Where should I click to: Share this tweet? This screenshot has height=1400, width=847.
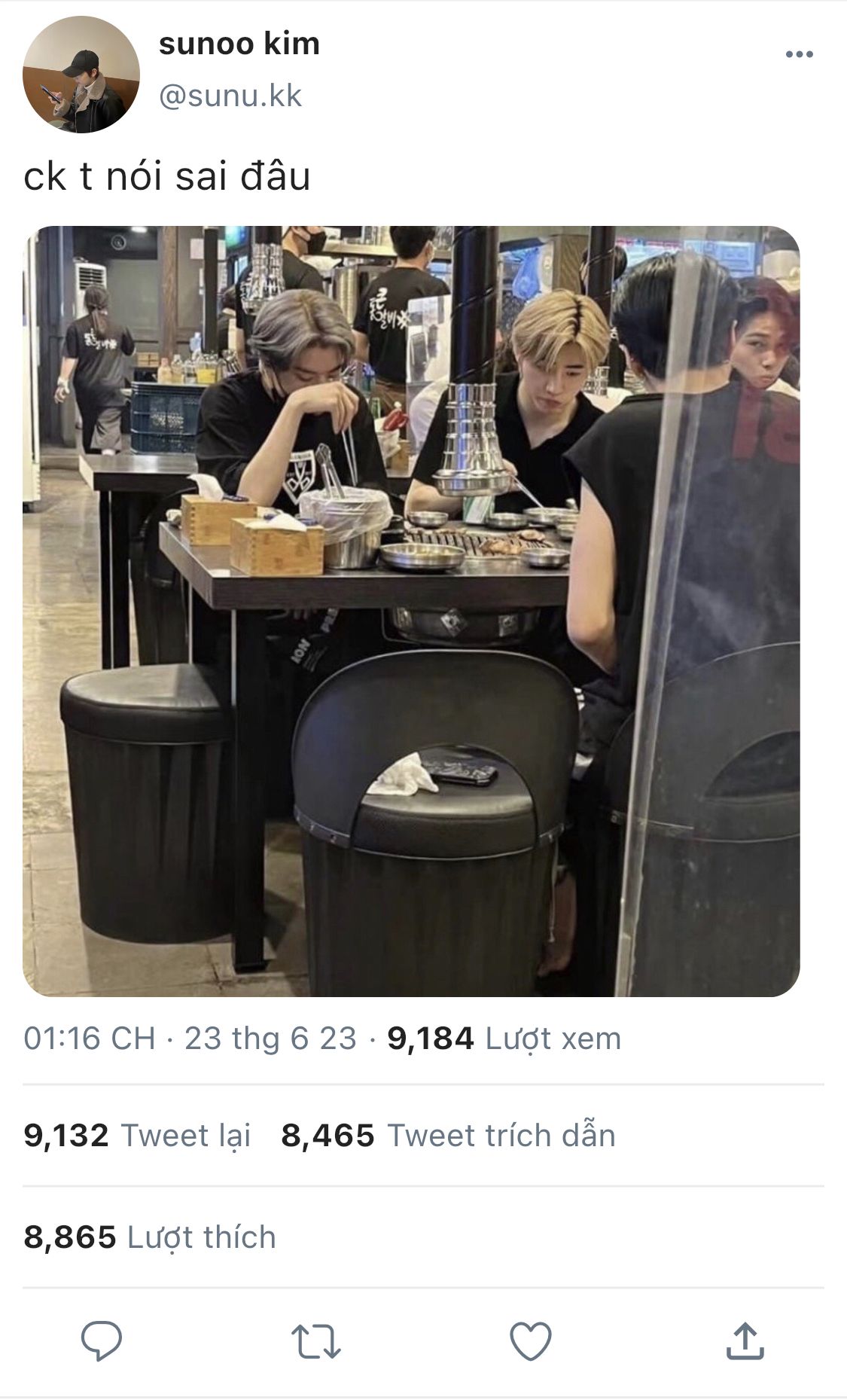click(745, 1341)
